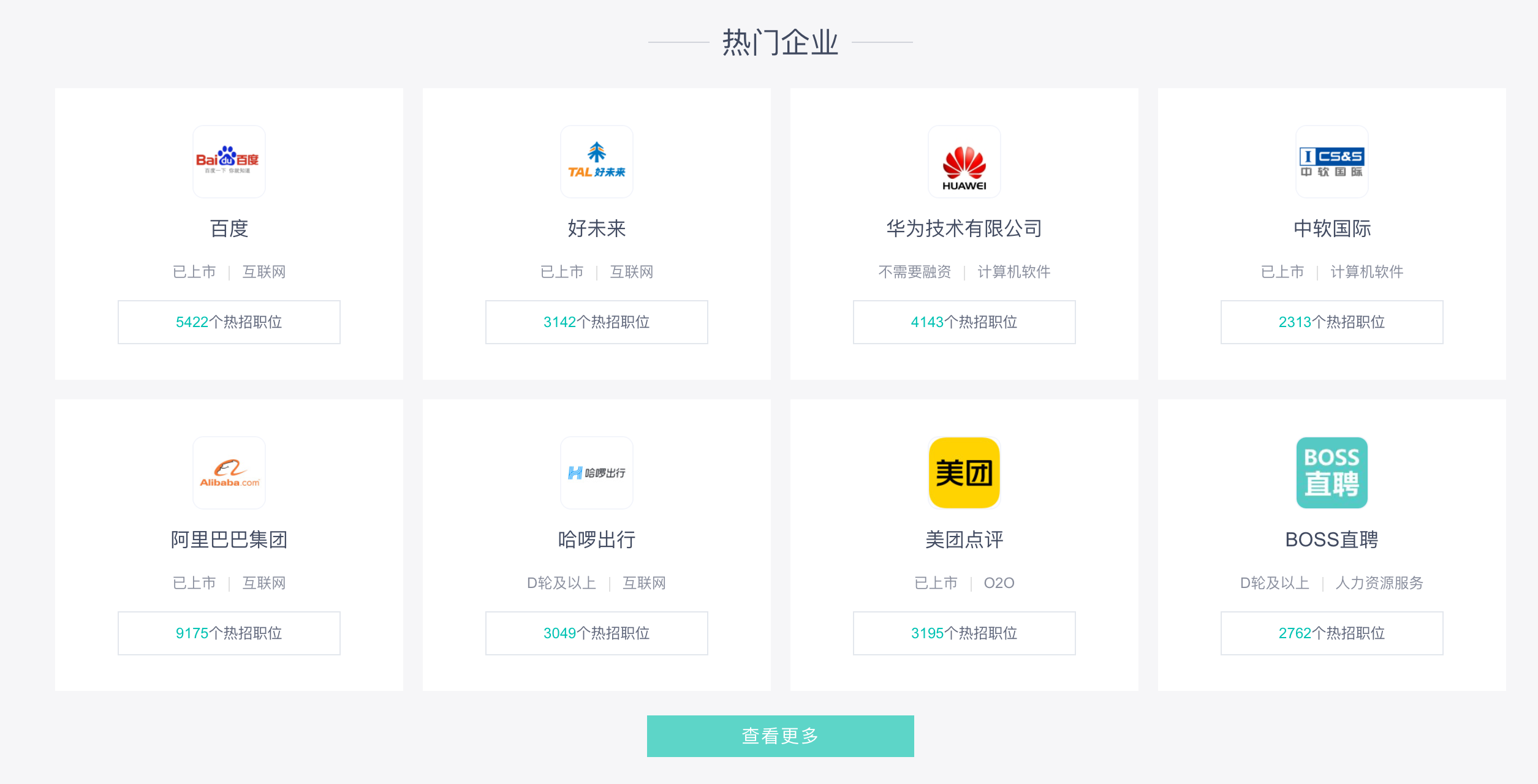View 3142个热招职位 for 好未来
This screenshot has width=1538, height=784.
point(596,322)
